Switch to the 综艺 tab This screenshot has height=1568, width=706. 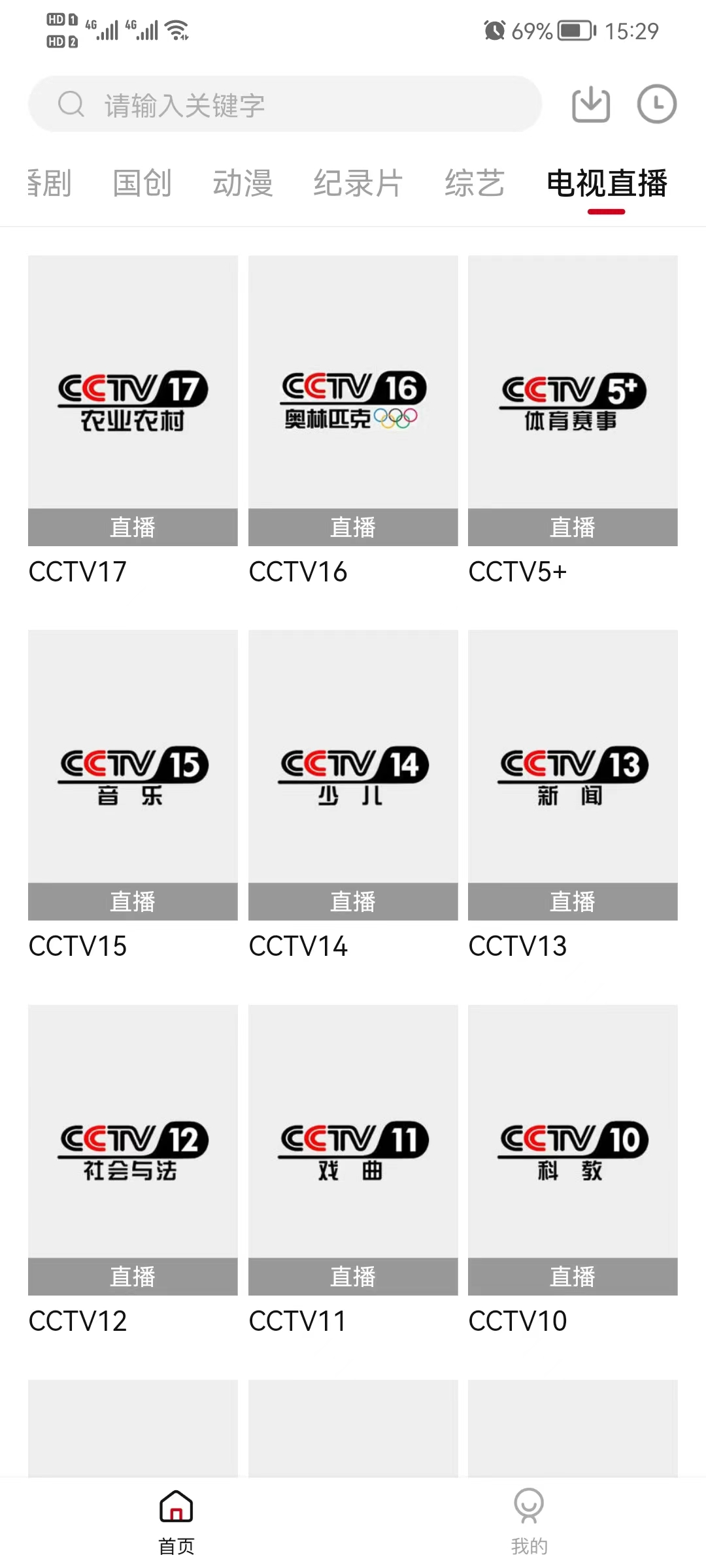click(x=475, y=183)
